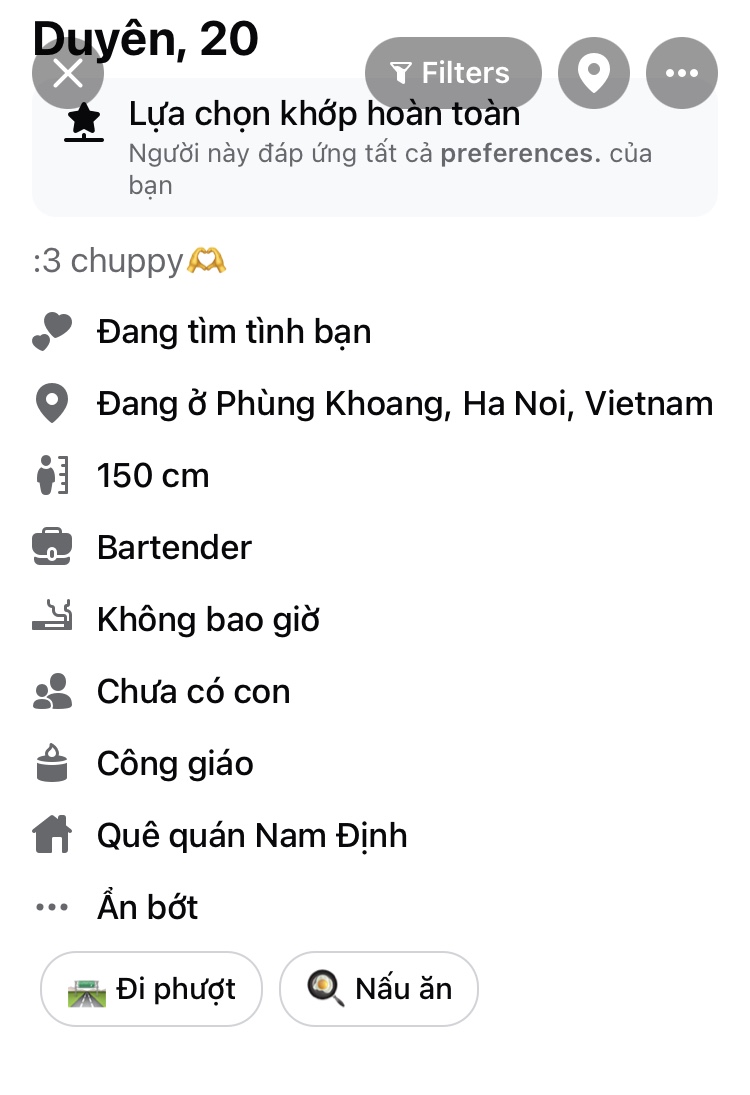The image size is (750, 1095).
Task: Click the smoking icon beside Không bao giờ
Action: (x=53, y=618)
